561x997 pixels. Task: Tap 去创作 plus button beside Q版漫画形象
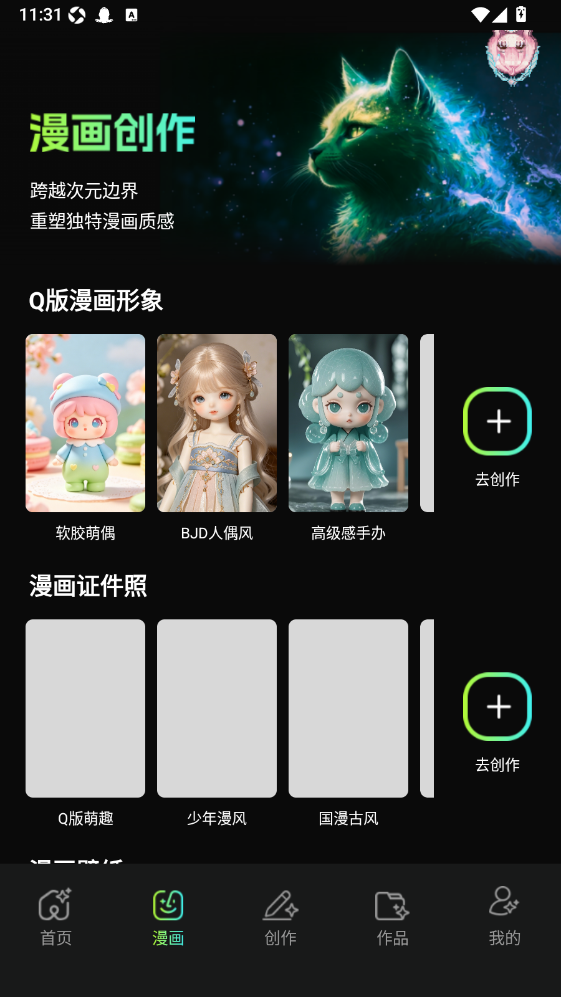coord(497,421)
